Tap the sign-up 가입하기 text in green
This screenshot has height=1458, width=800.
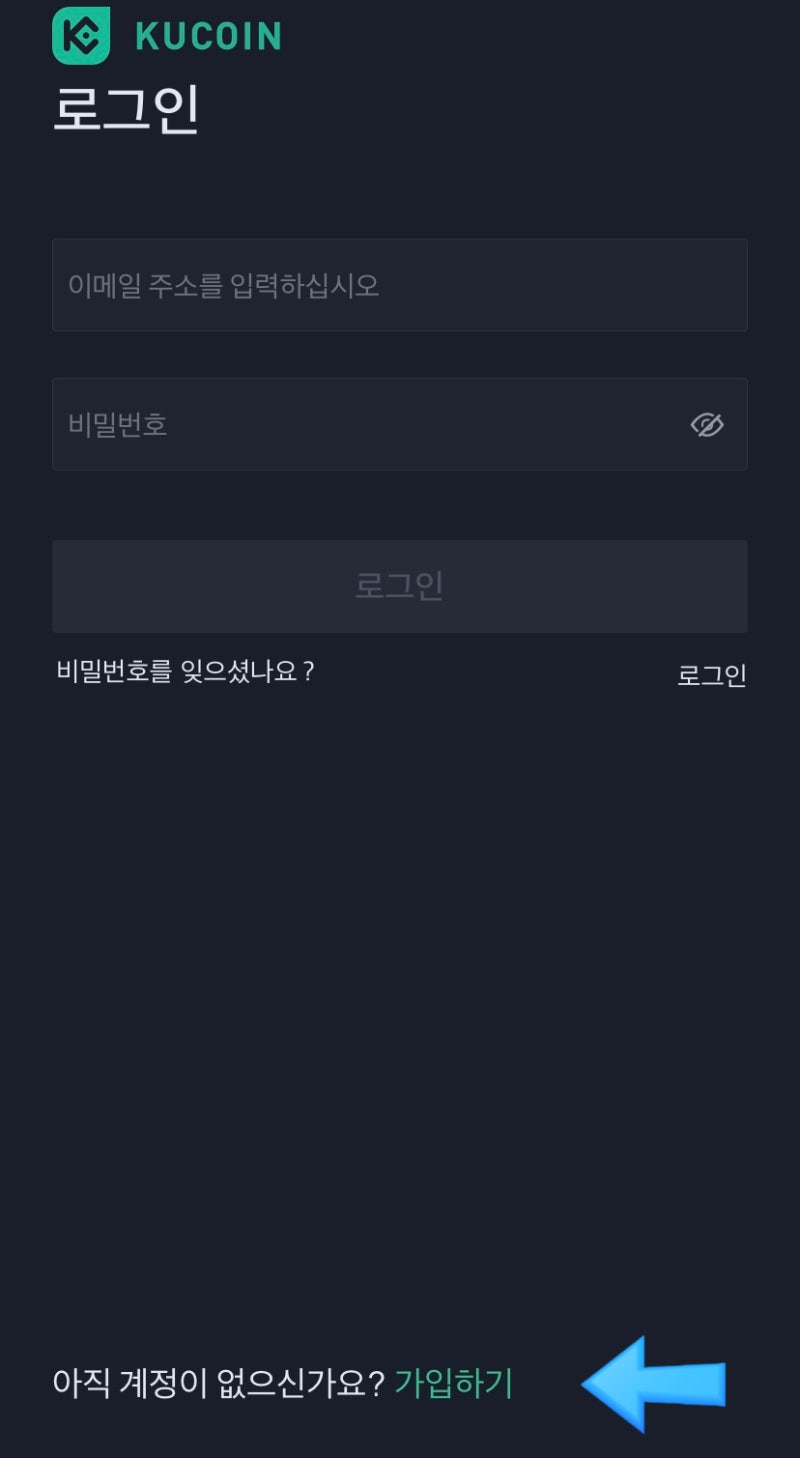click(x=455, y=1385)
